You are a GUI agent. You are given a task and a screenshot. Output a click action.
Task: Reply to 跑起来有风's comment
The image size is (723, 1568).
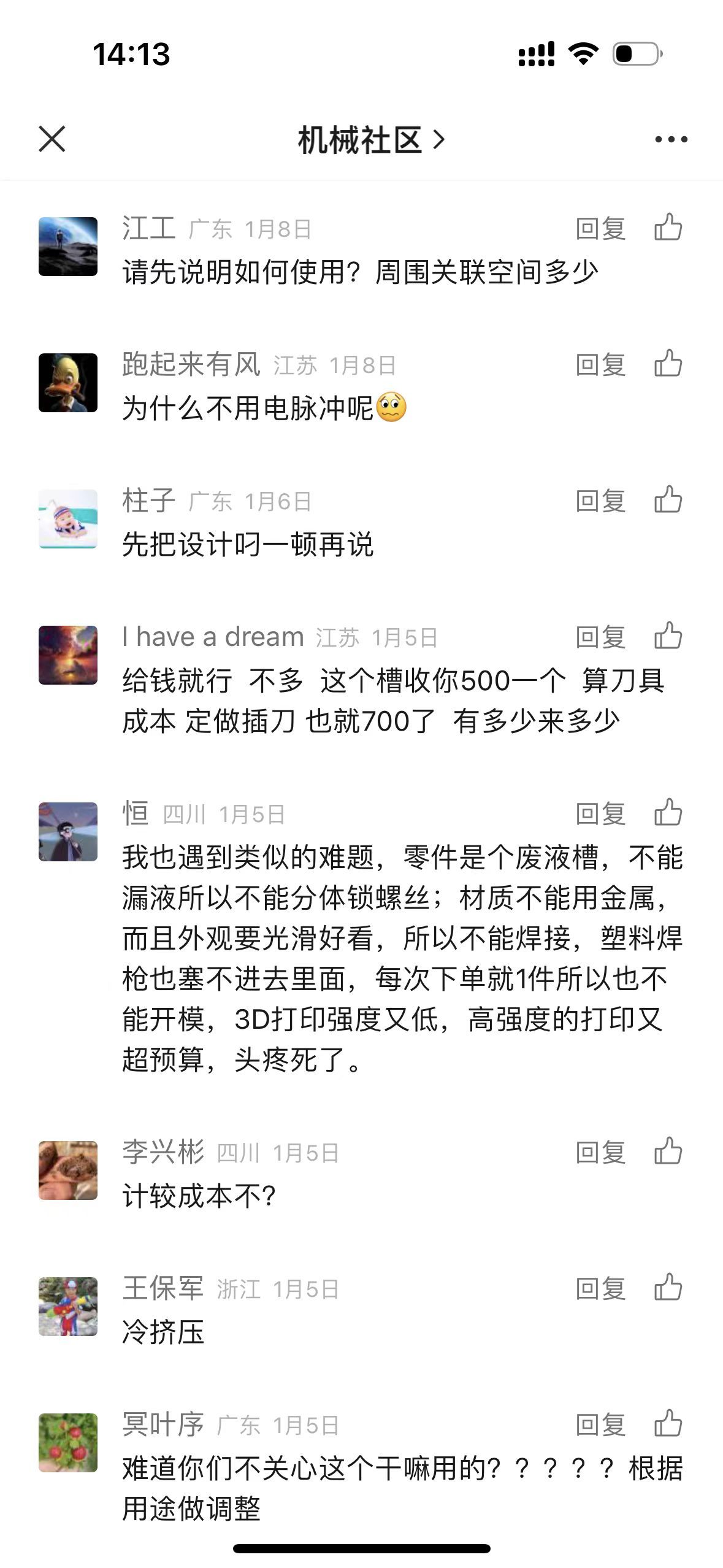coord(600,365)
